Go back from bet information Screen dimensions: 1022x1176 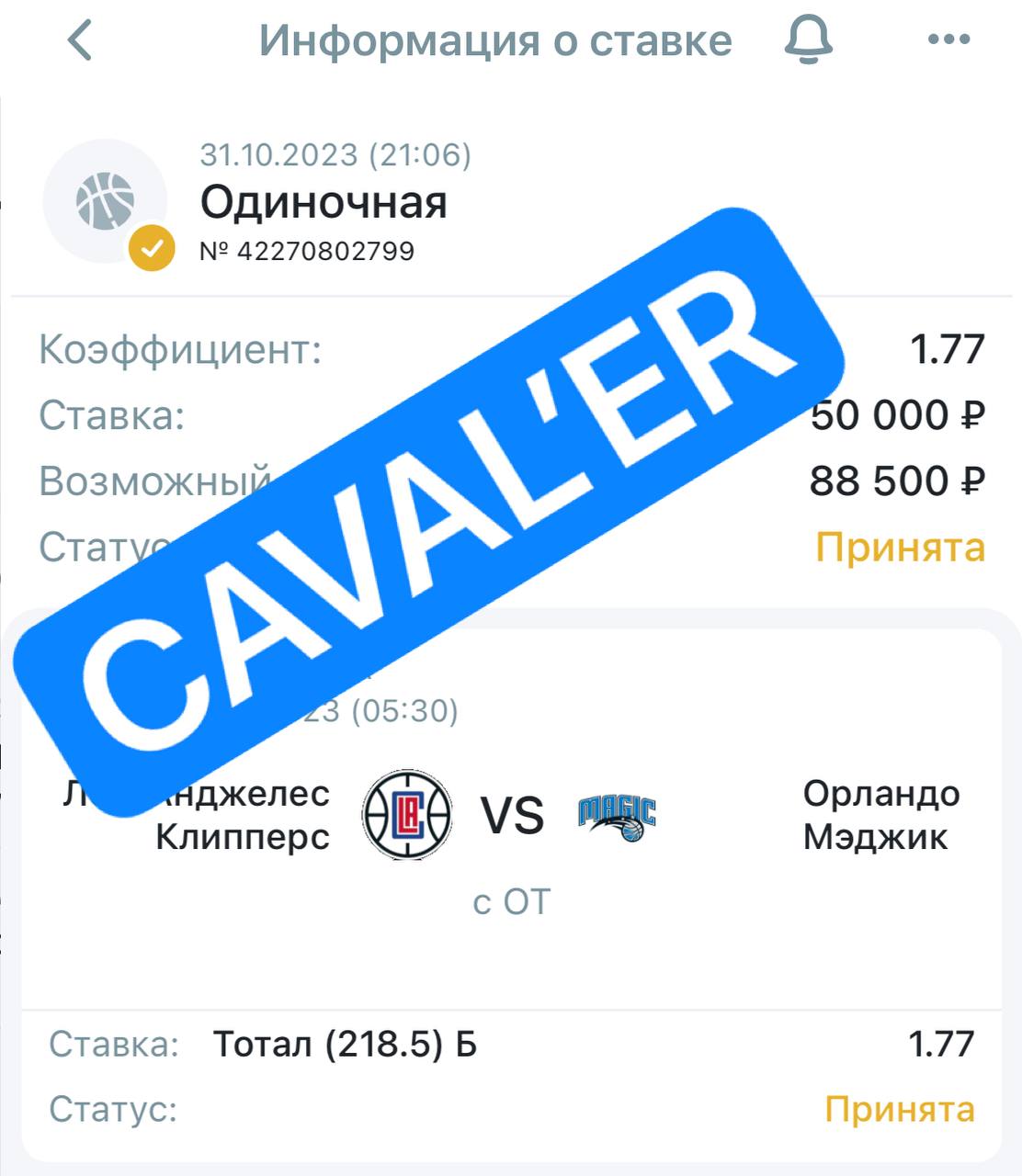[80, 41]
